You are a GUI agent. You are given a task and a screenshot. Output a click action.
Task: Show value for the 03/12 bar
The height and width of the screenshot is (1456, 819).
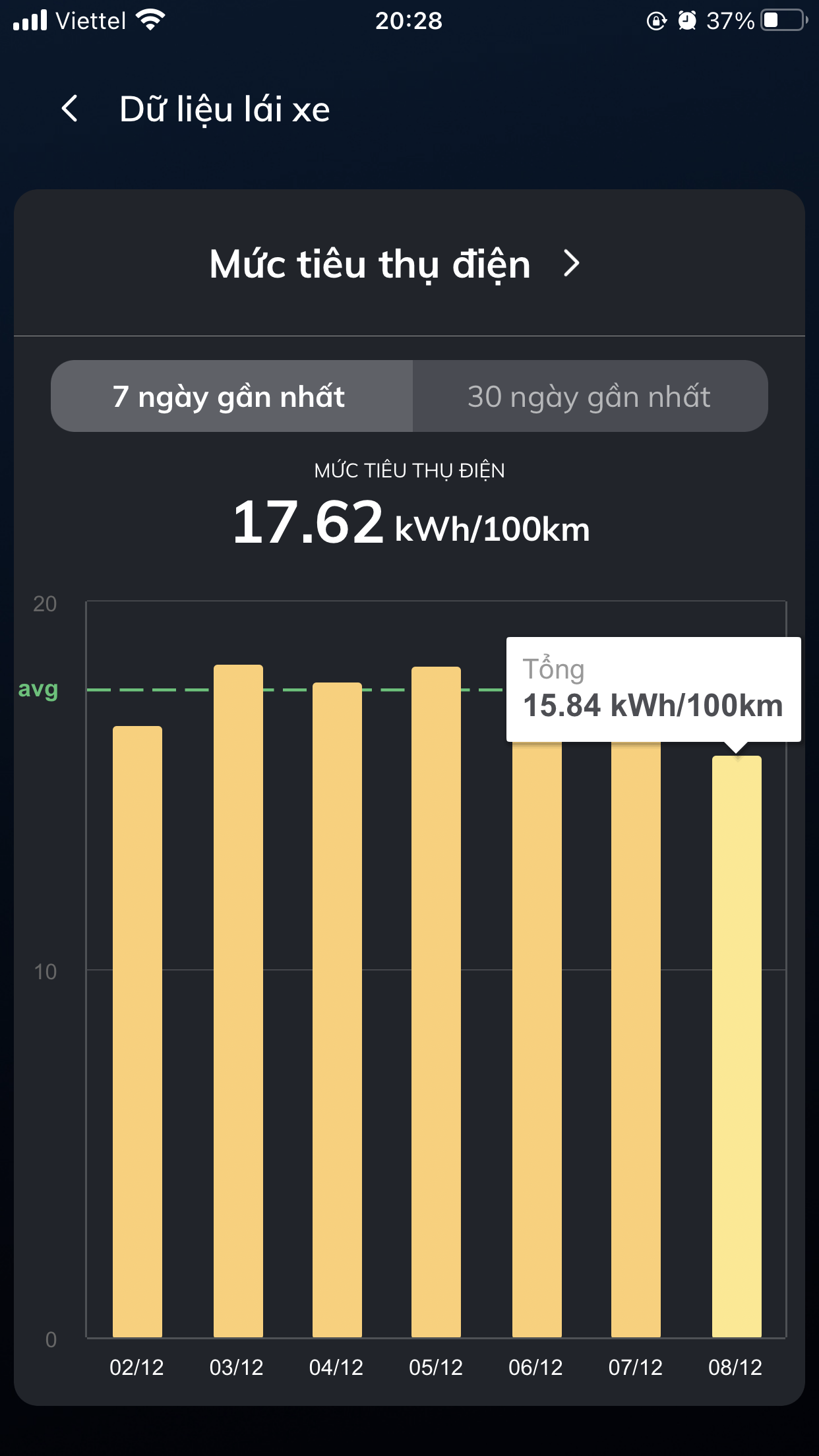point(238,1002)
